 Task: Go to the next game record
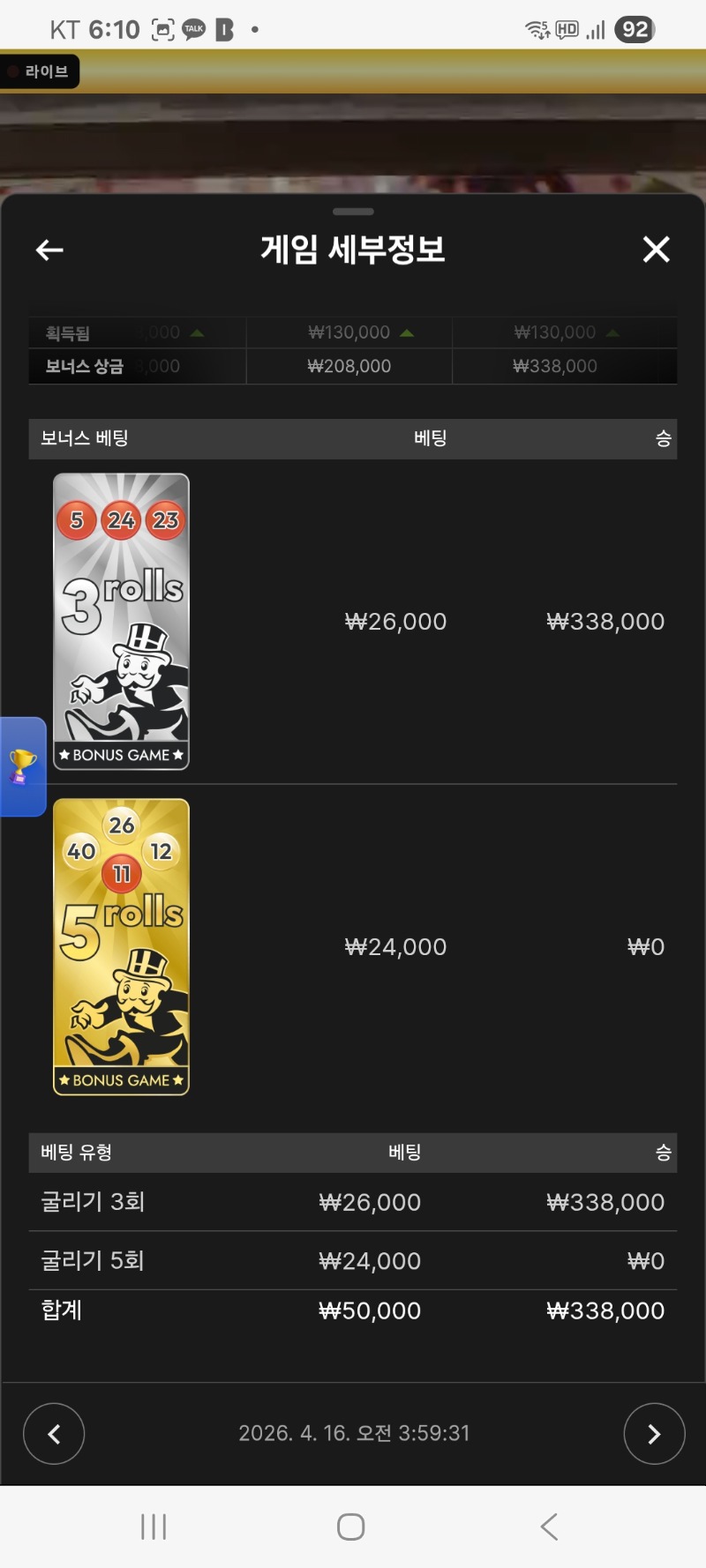(x=654, y=1433)
